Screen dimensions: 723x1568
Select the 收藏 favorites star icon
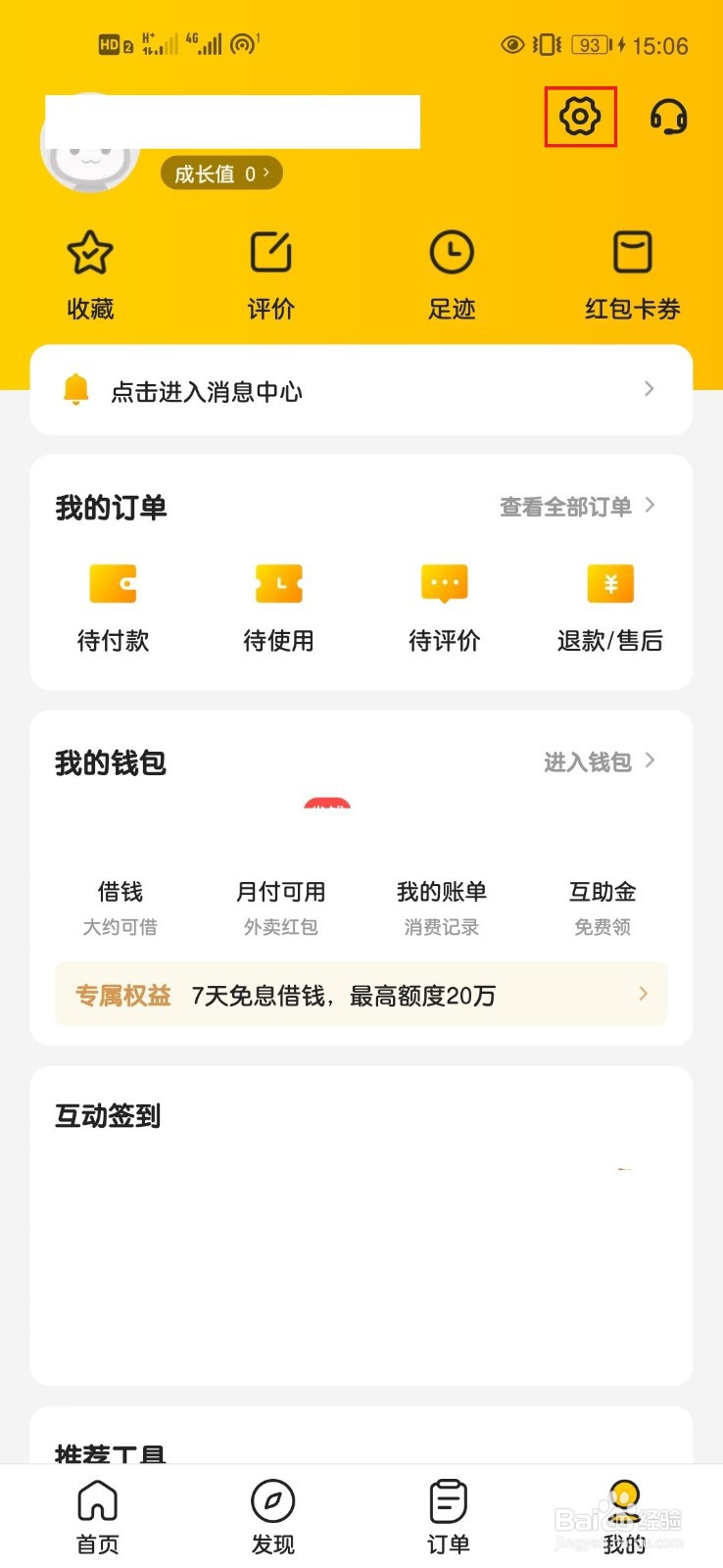89,253
